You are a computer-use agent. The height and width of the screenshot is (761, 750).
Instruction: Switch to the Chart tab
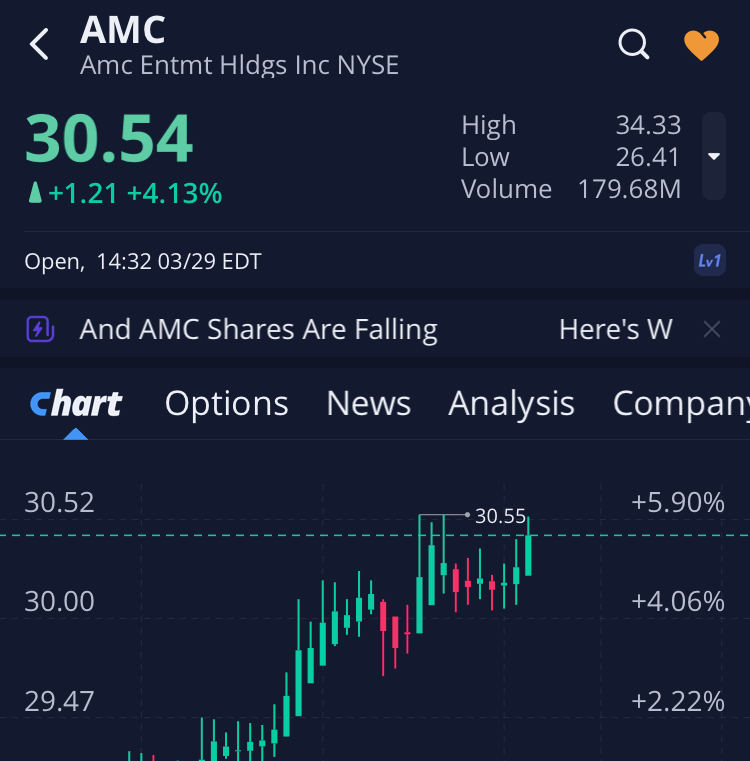pyautogui.click(x=76, y=403)
